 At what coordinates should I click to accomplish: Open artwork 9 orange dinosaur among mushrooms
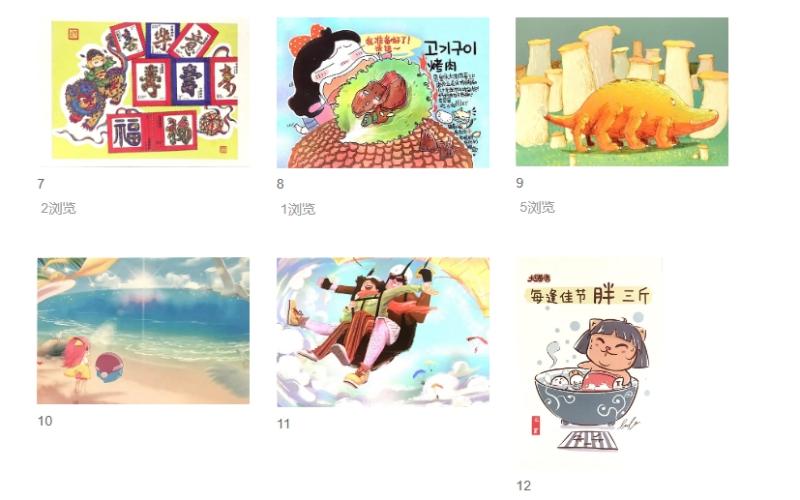(621, 91)
